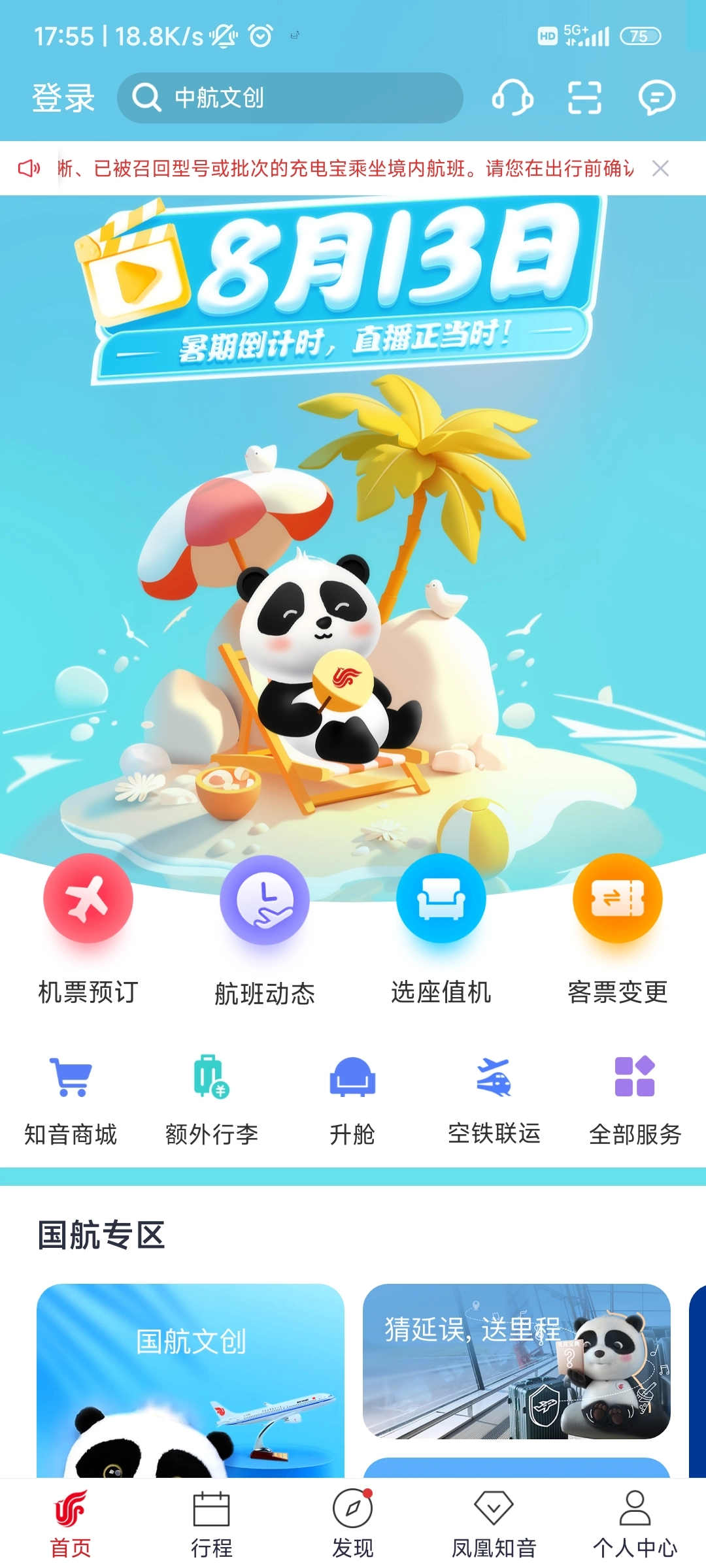Open 选座值机 seat selection check-in
The width and height of the screenshot is (706, 1568).
[441, 928]
